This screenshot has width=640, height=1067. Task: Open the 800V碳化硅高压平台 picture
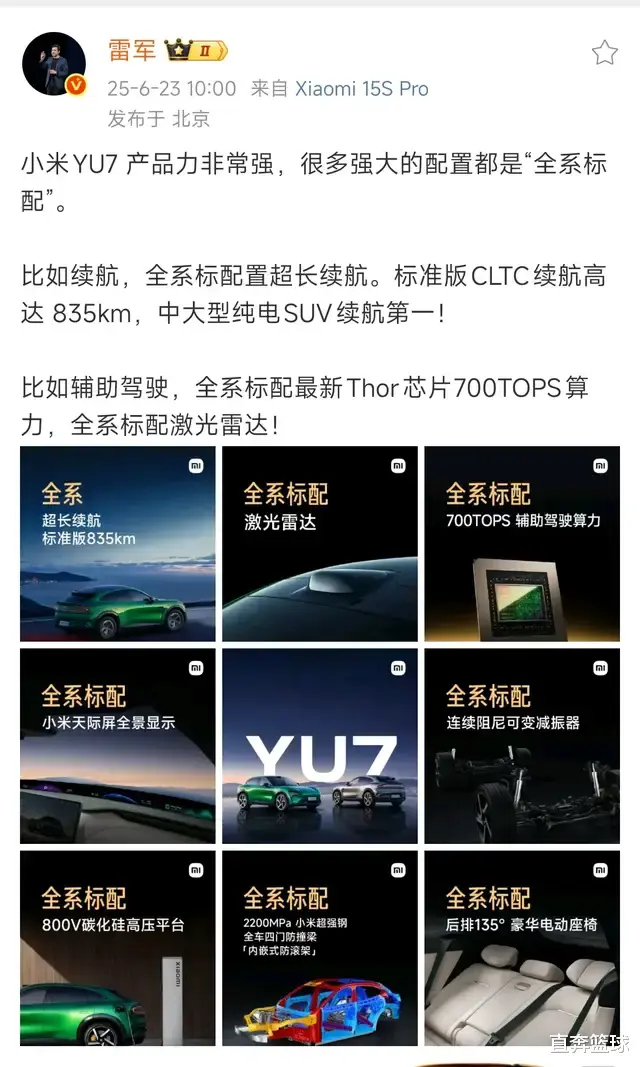pyautogui.click(x=118, y=948)
